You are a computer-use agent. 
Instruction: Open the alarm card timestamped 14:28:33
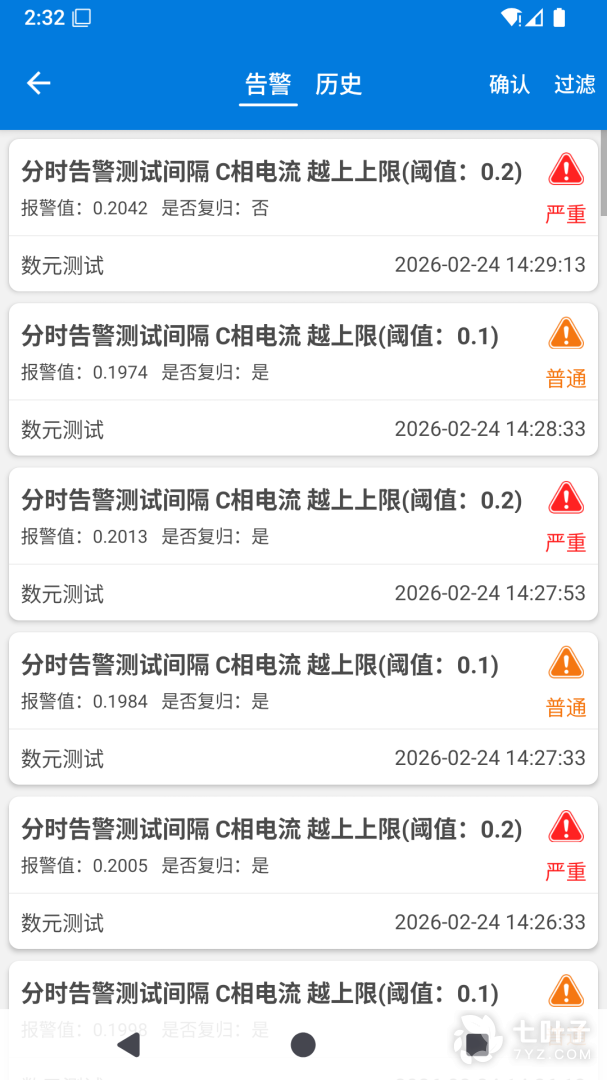coord(303,379)
